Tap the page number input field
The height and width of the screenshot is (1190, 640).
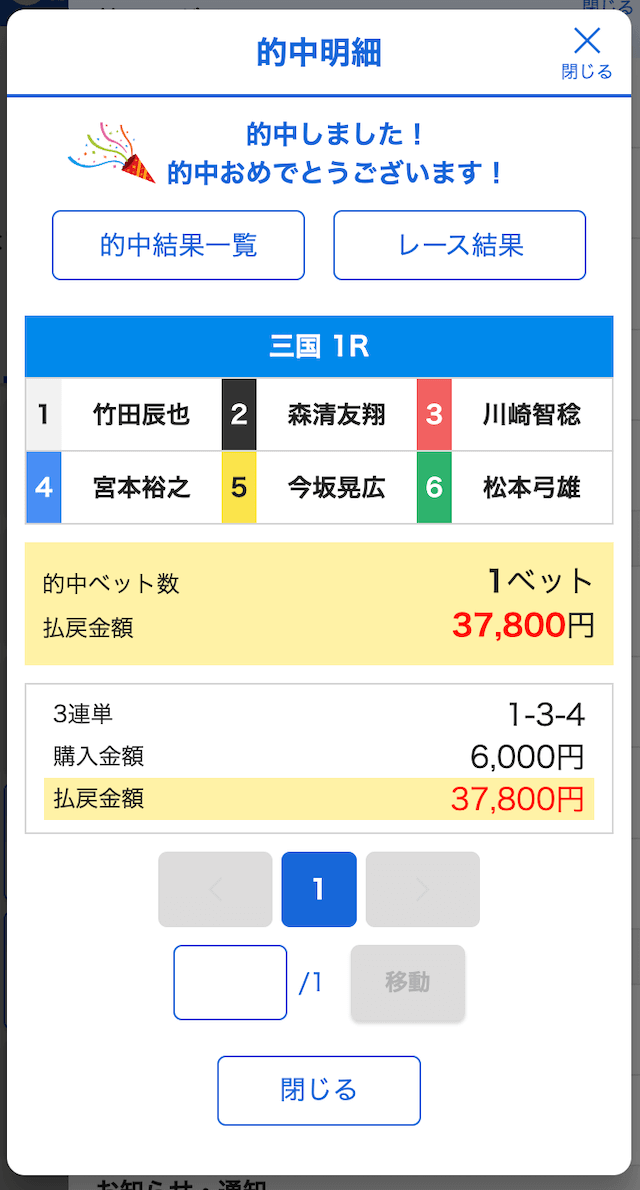click(230, 982)
